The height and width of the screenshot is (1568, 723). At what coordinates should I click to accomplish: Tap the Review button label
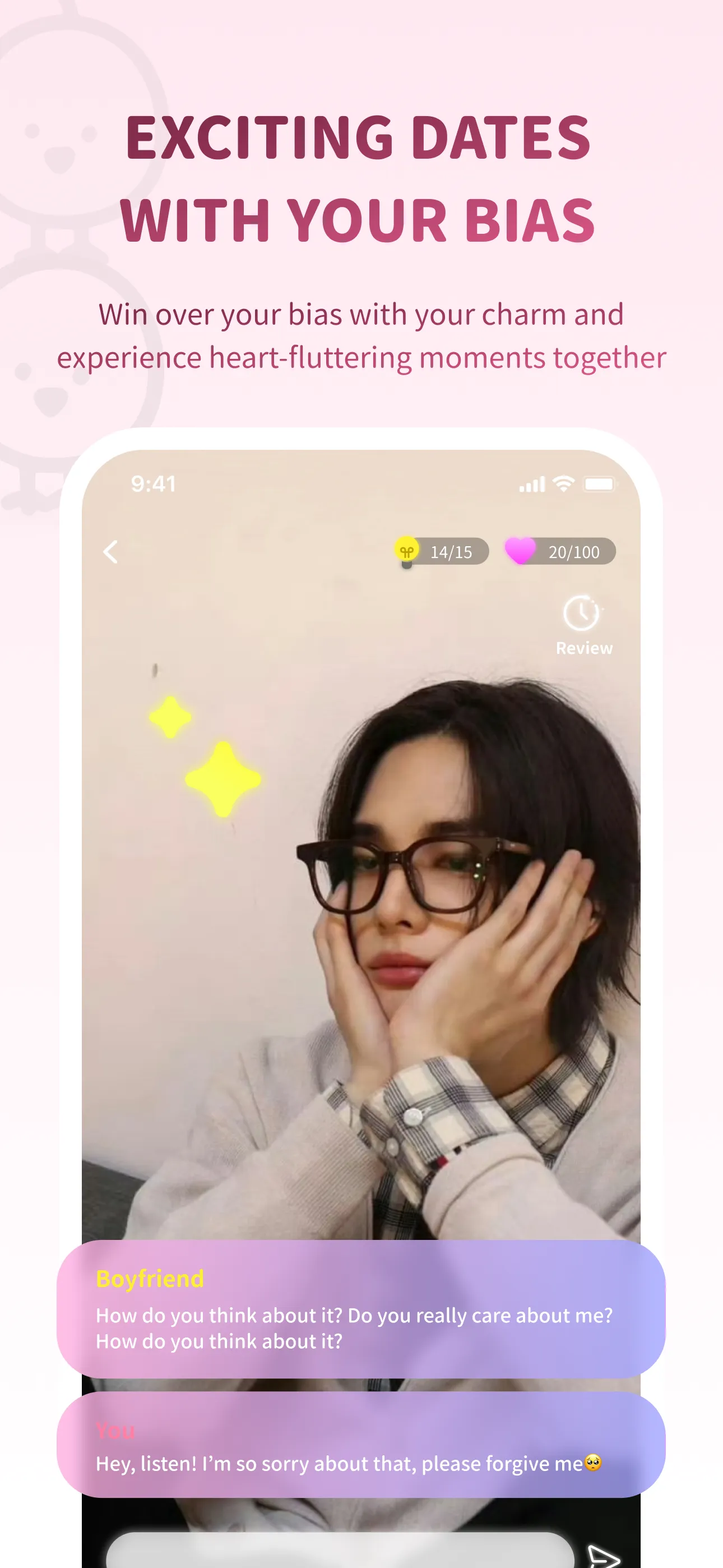(x=583, y=647)
